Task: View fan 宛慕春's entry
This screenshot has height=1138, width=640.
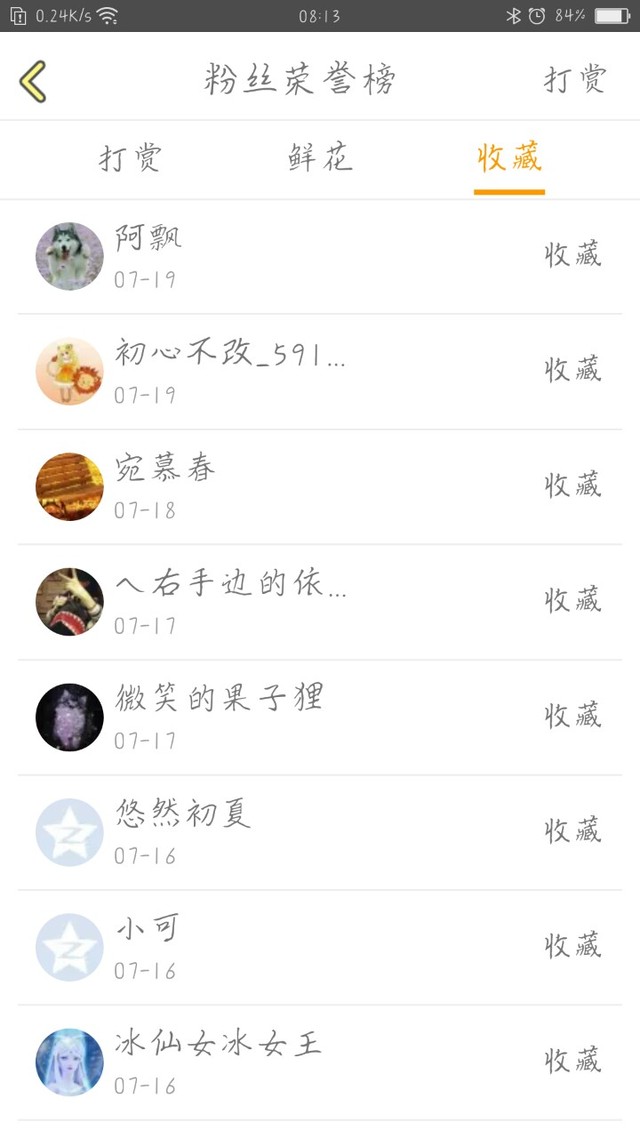Action: coord(320,486)
